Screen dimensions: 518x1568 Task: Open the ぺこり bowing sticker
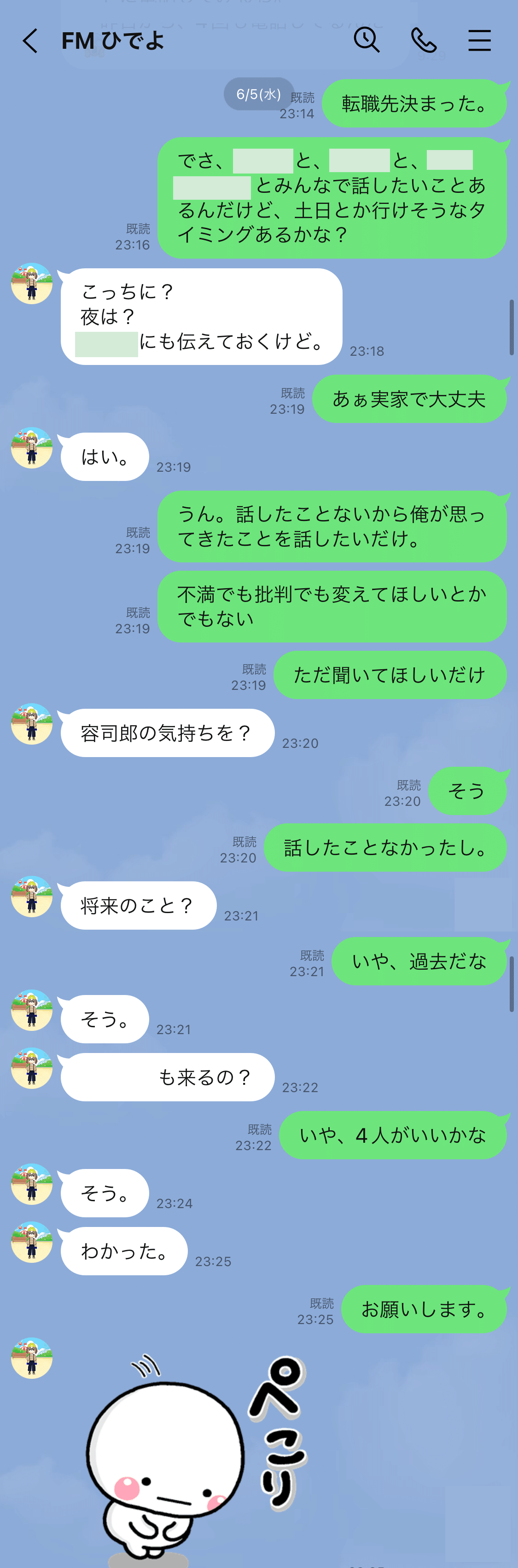tap(195, 1455)
